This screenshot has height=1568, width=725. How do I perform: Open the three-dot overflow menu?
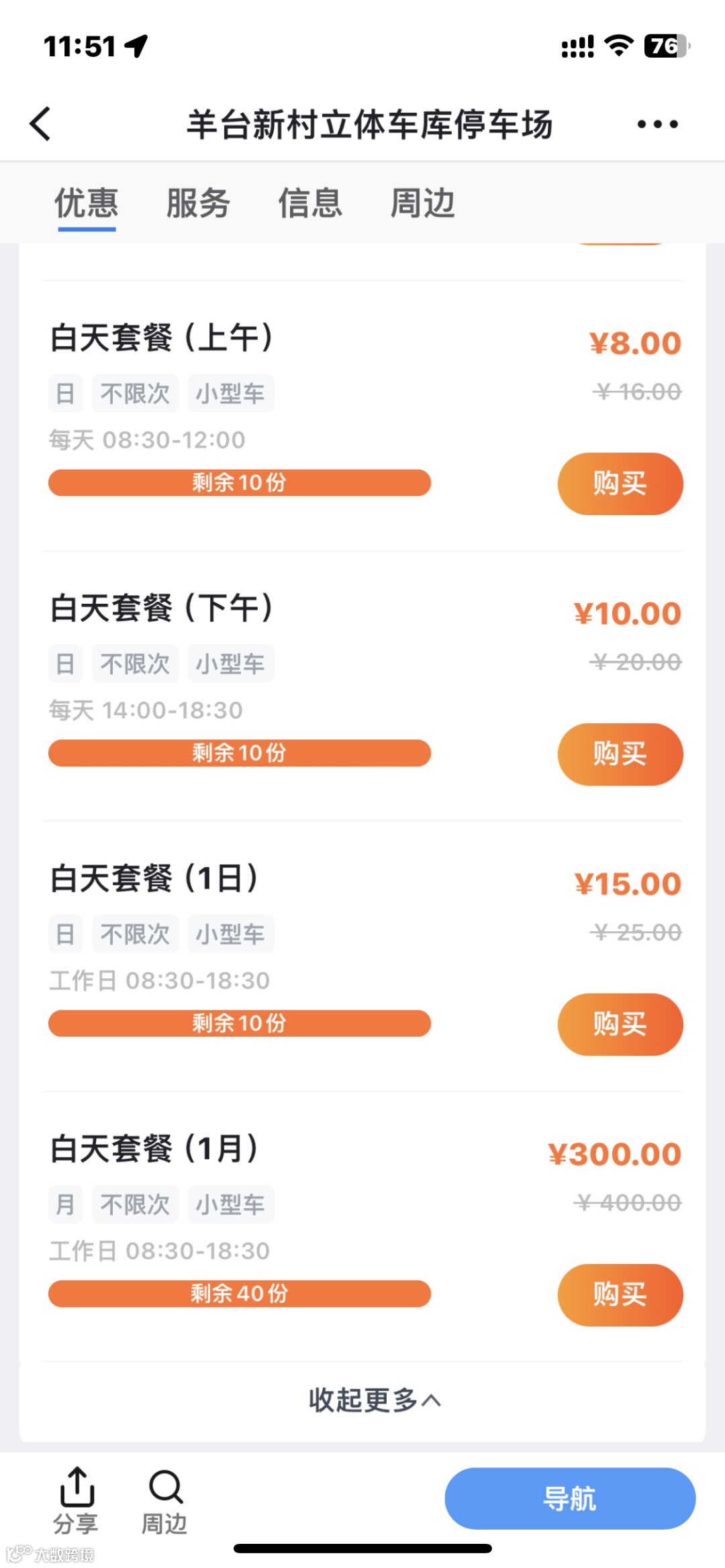point(657,124)
